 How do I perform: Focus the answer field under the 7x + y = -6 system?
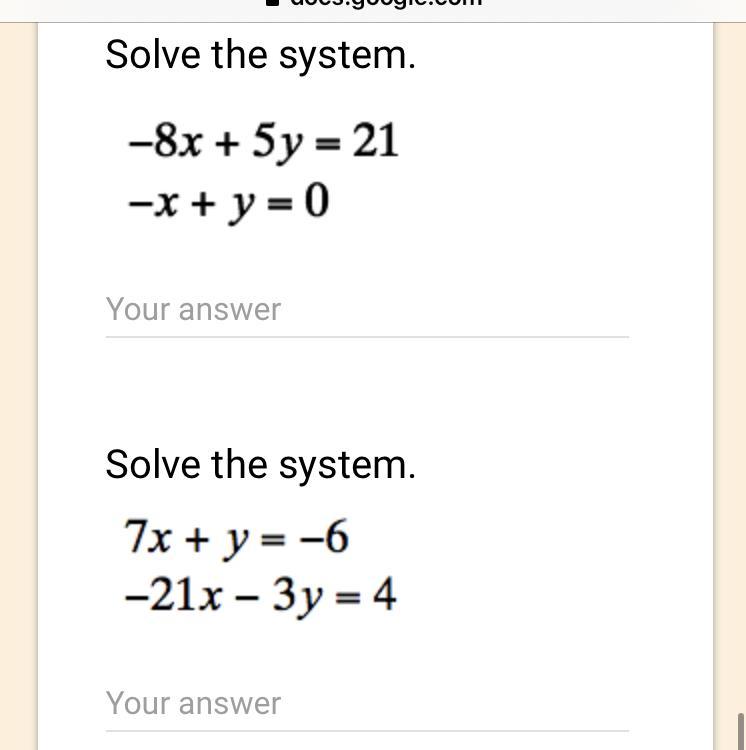(366, 704)
